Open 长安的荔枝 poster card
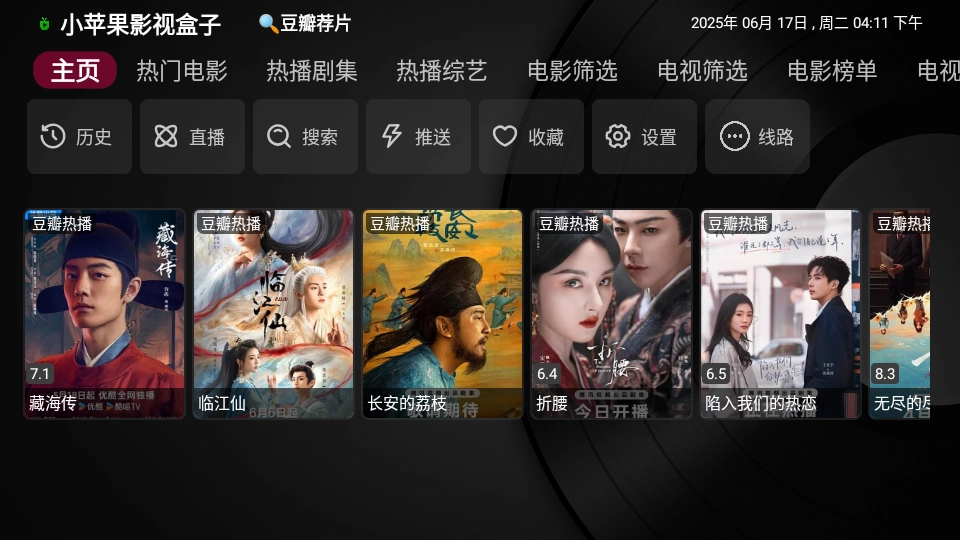Image resolution: width=960 pixels, height=540 pixels. tap(442, 313)
